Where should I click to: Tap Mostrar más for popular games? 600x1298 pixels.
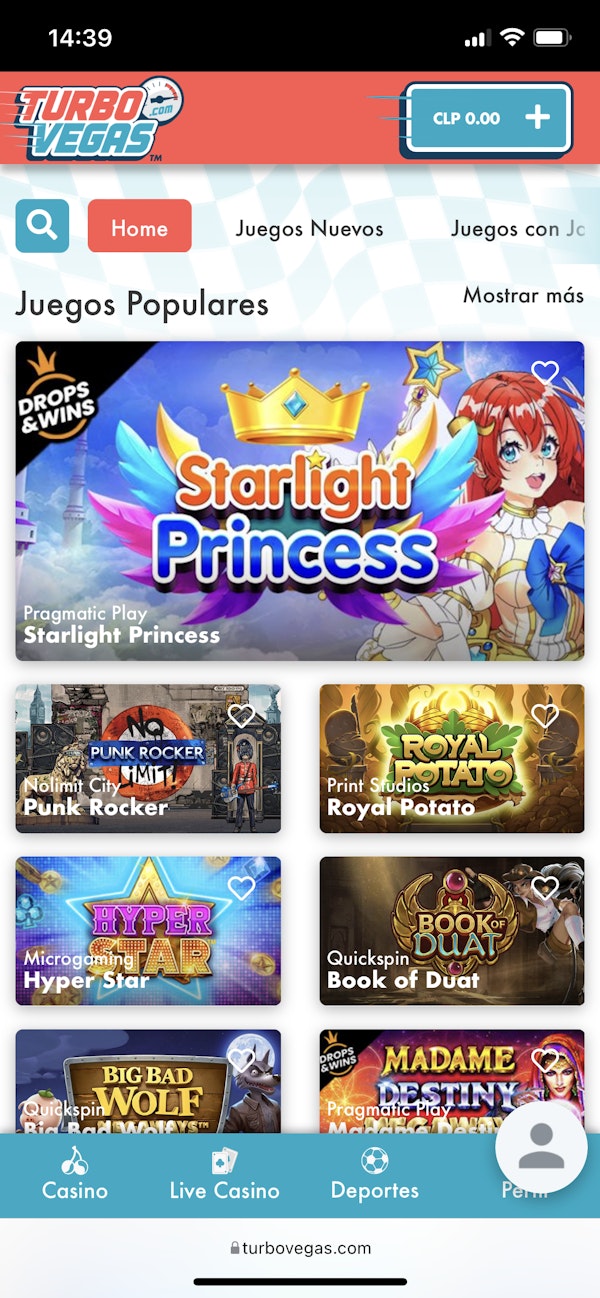pyautogui.click(x=523, y=295)
